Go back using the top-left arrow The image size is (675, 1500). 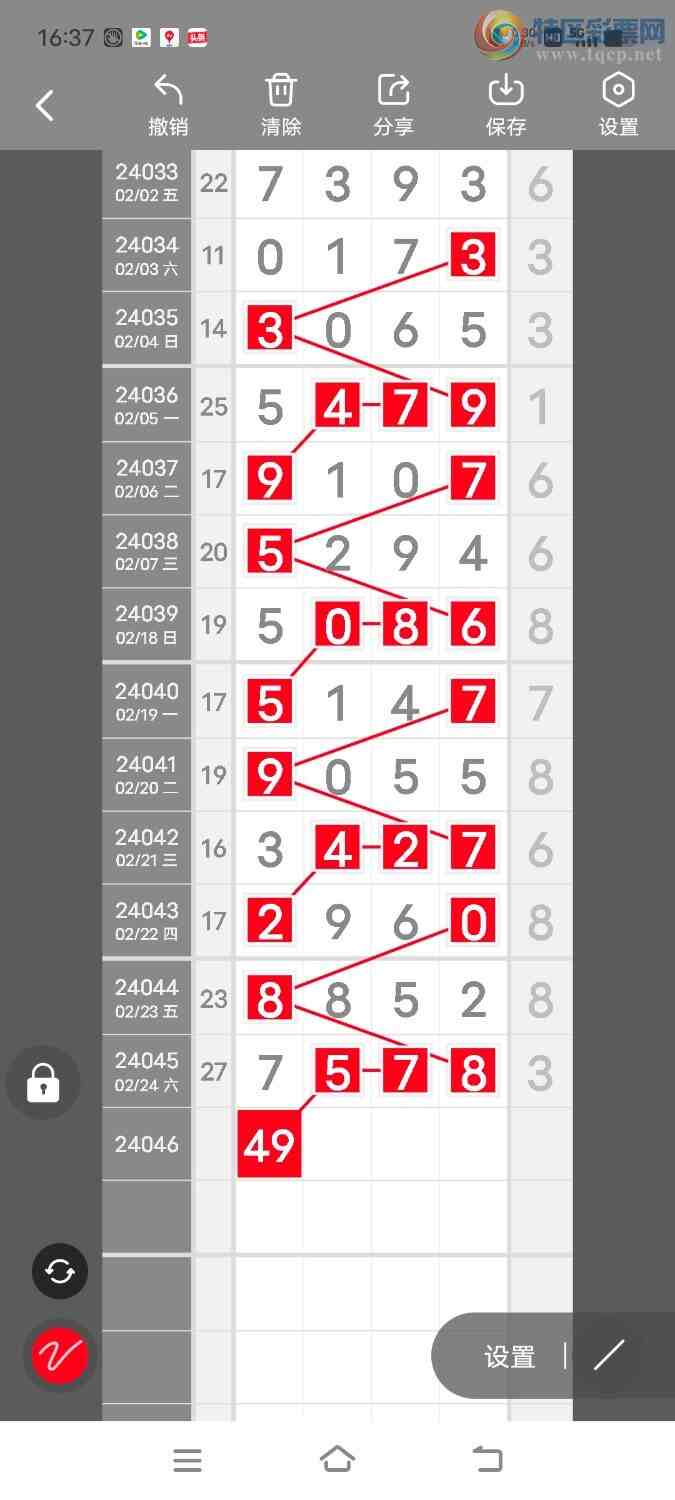point(45,105)
